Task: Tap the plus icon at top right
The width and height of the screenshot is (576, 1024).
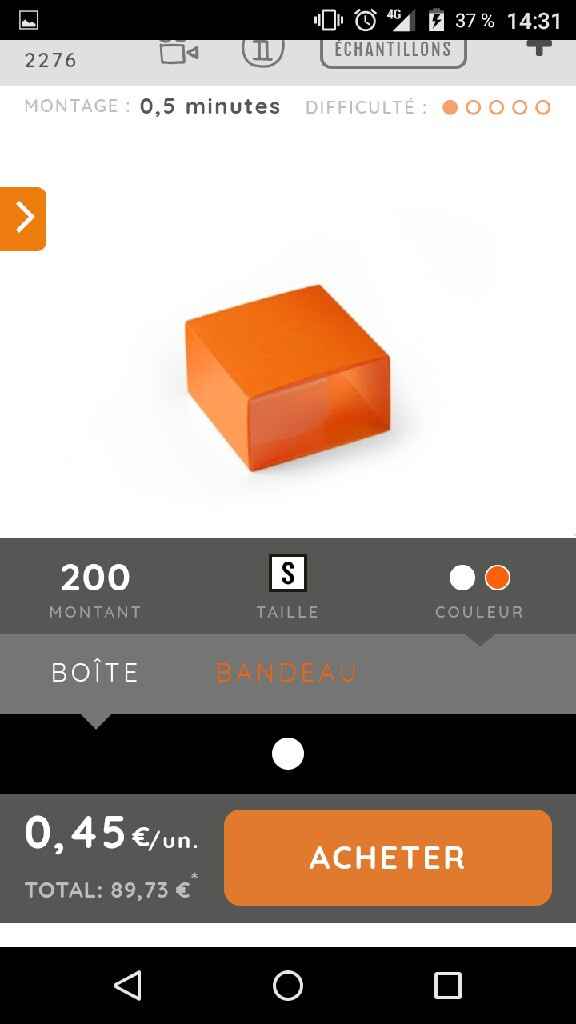Action: tap(539, 47)
